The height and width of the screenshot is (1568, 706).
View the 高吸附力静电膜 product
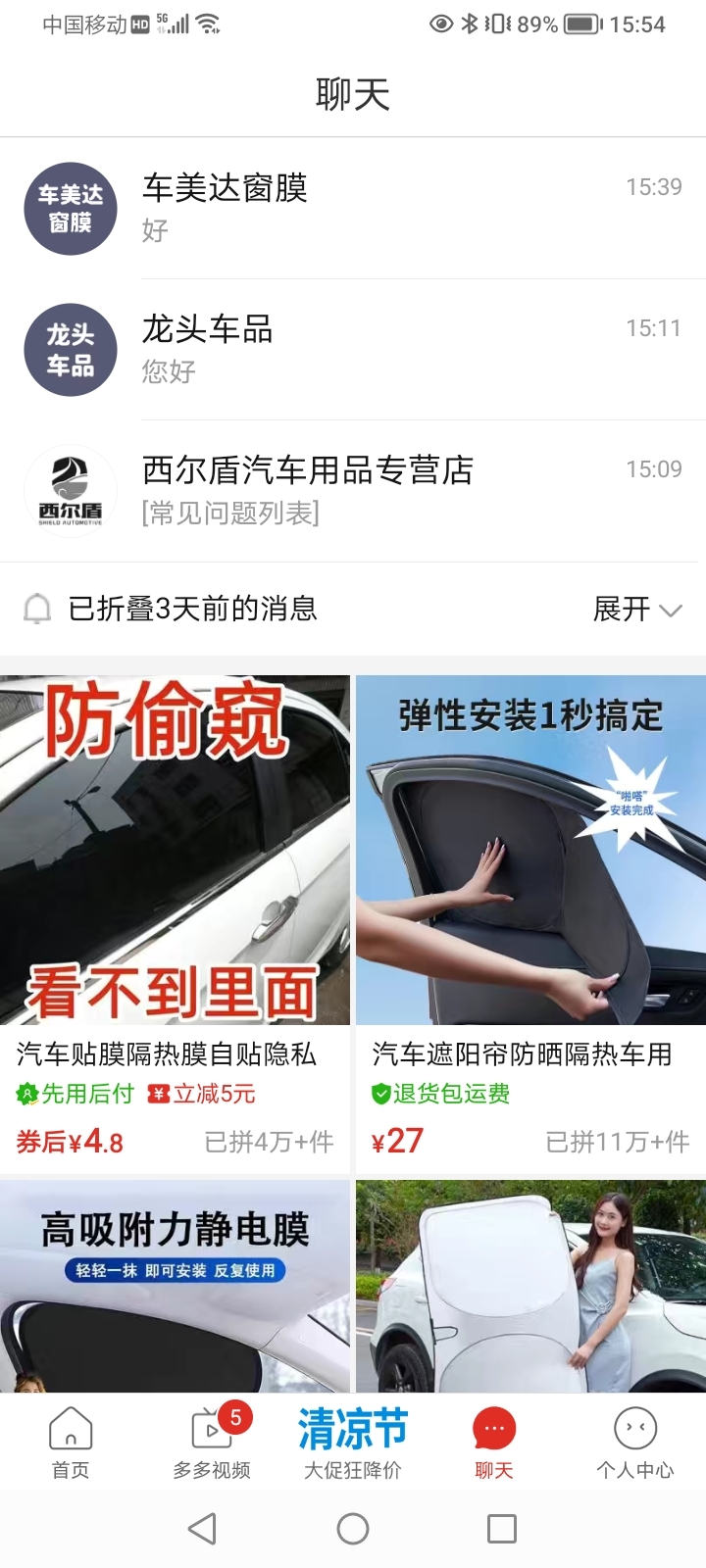(x=175, y=1286)
